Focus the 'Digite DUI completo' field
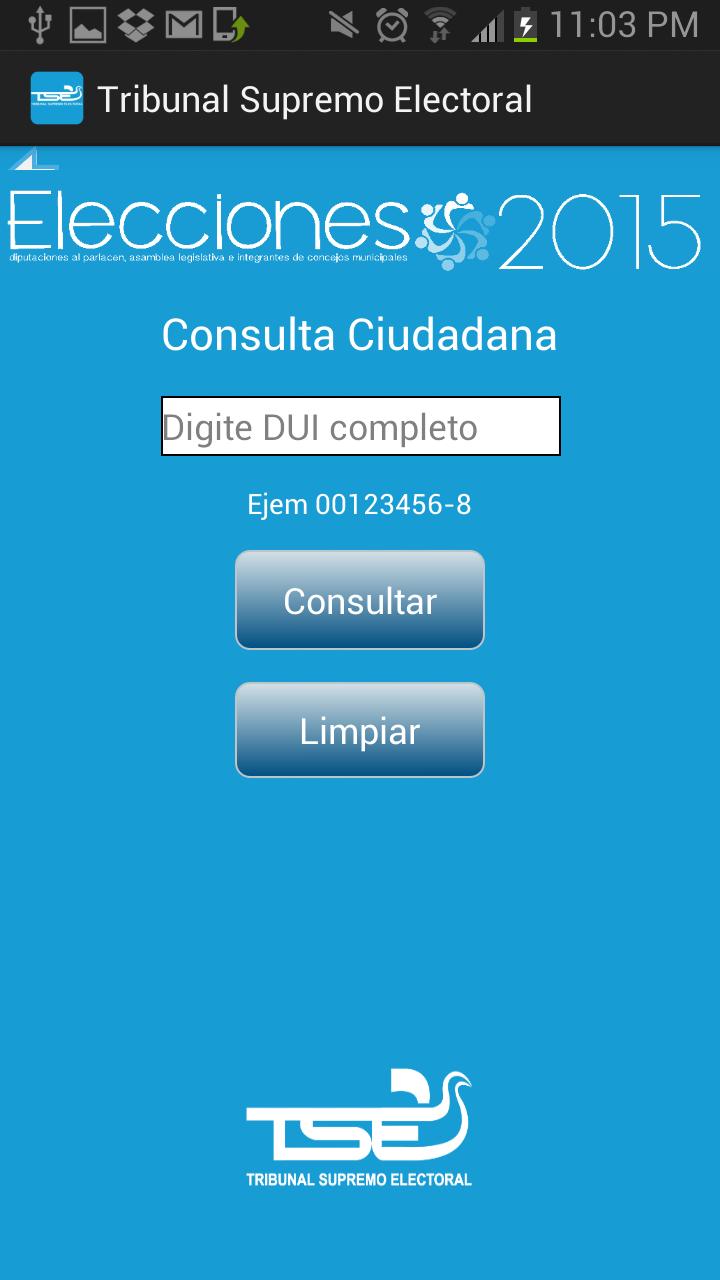 click(360, 427)
